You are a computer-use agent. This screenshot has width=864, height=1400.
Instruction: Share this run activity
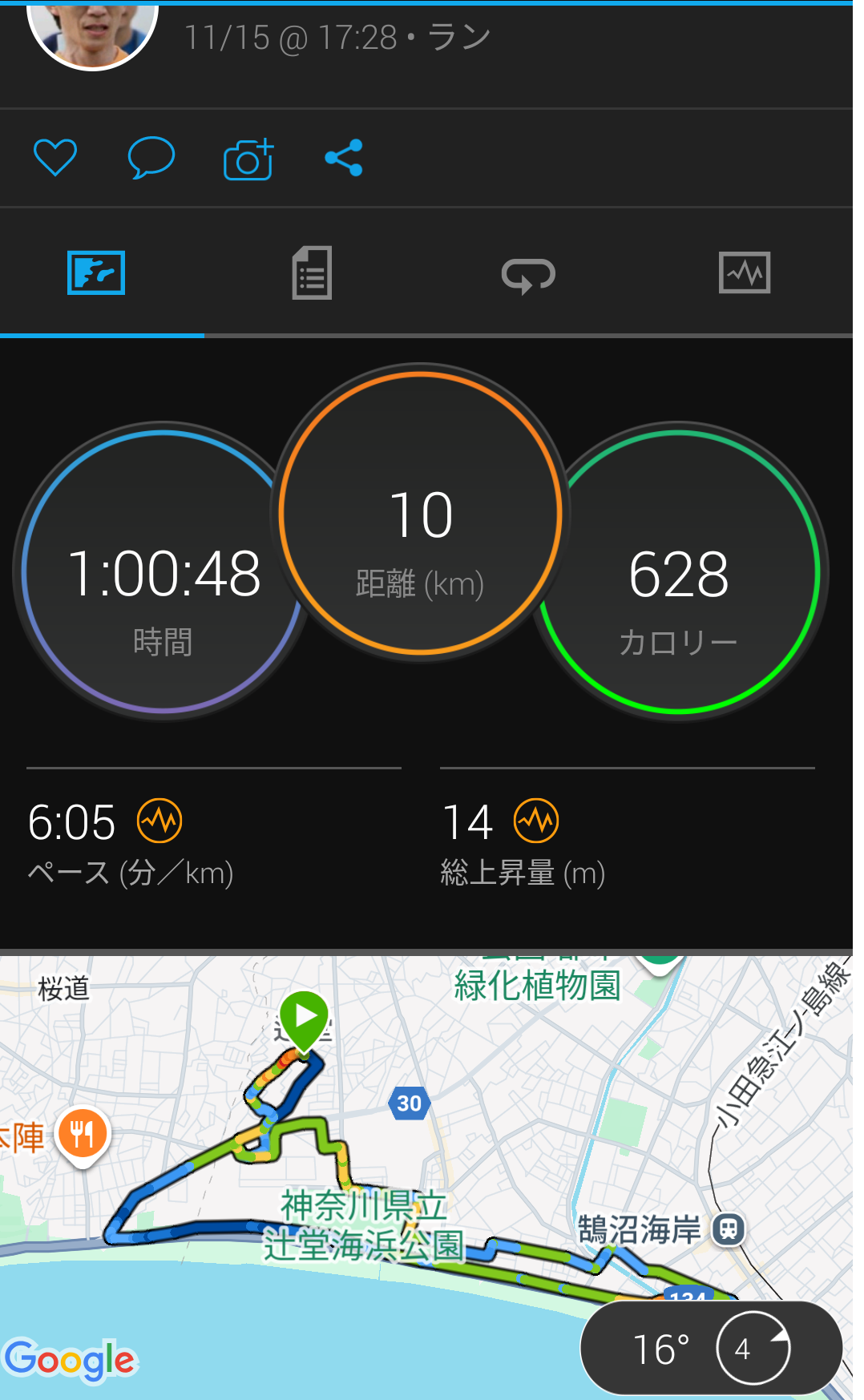pos(344,158)
